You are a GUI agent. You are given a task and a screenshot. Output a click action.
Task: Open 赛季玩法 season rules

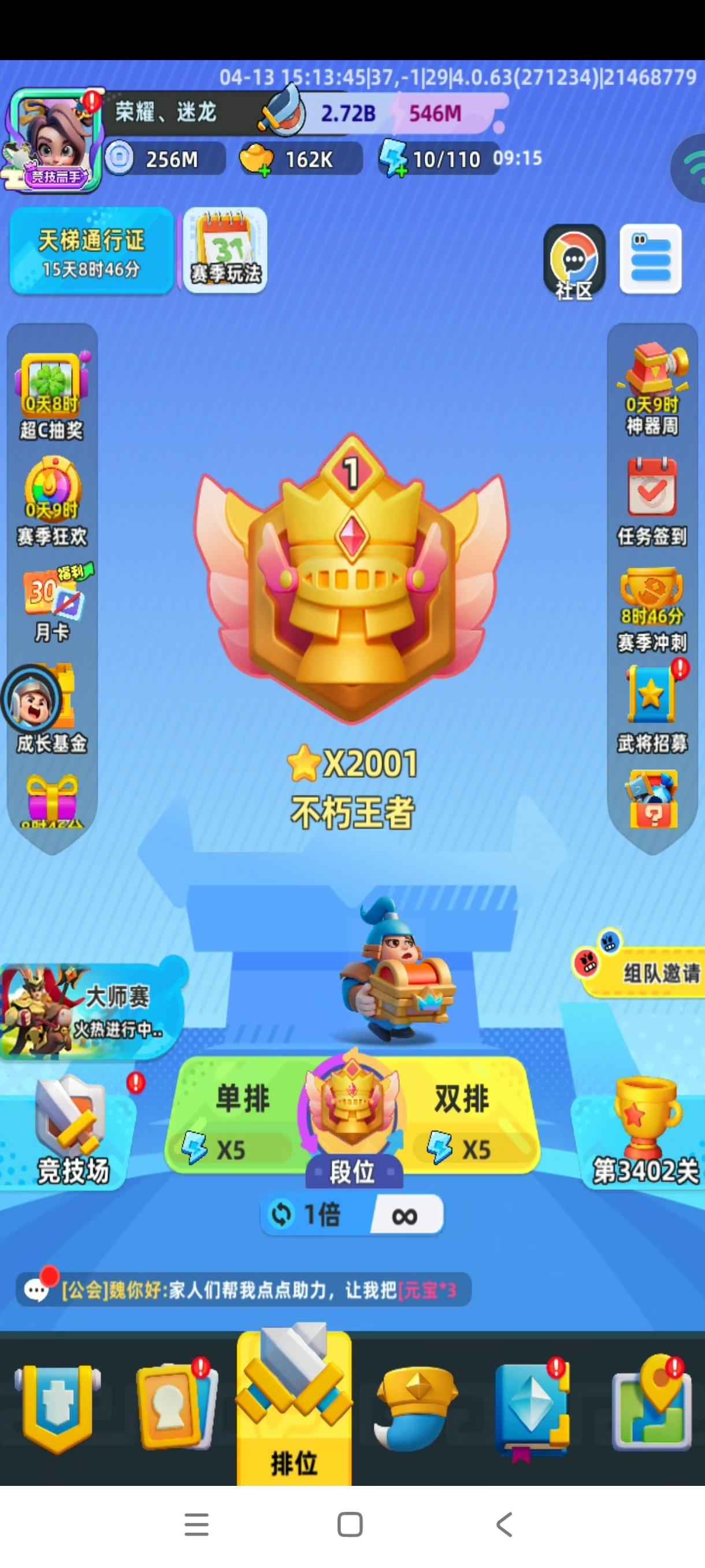click(x=225, y=250)
